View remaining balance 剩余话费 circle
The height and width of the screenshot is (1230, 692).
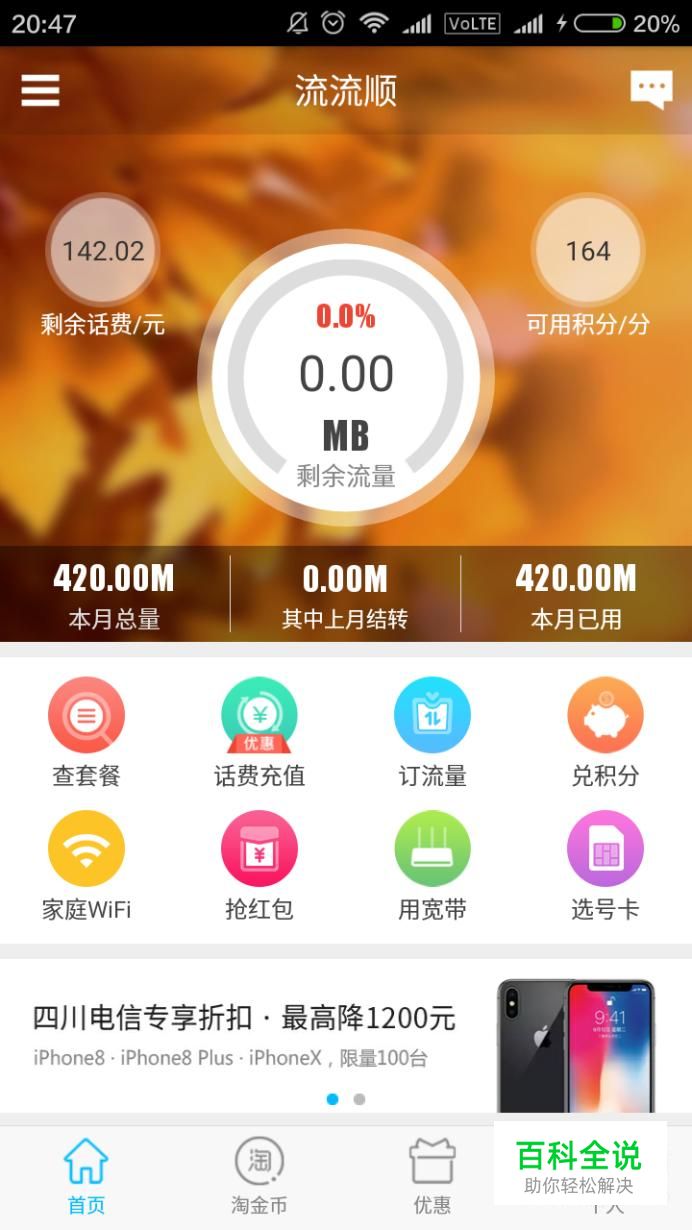tap(103, 251)
